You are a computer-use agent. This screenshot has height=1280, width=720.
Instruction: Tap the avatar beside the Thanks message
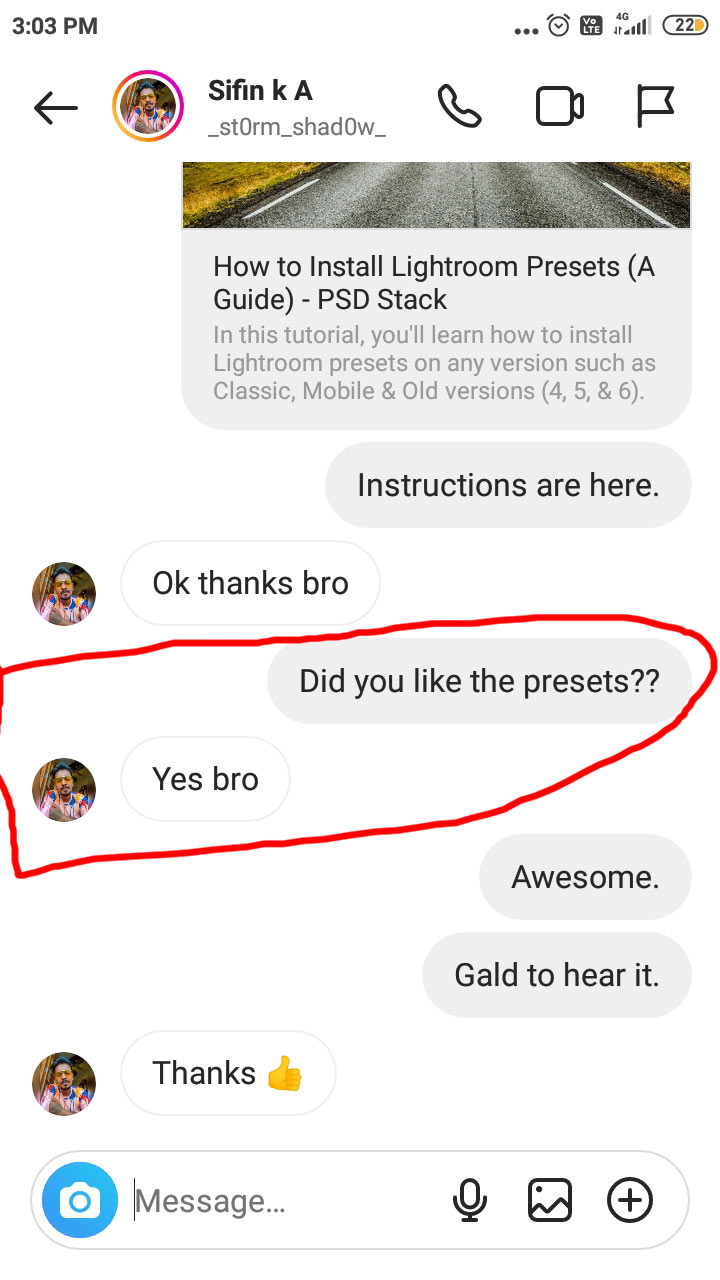point(64,1084)
